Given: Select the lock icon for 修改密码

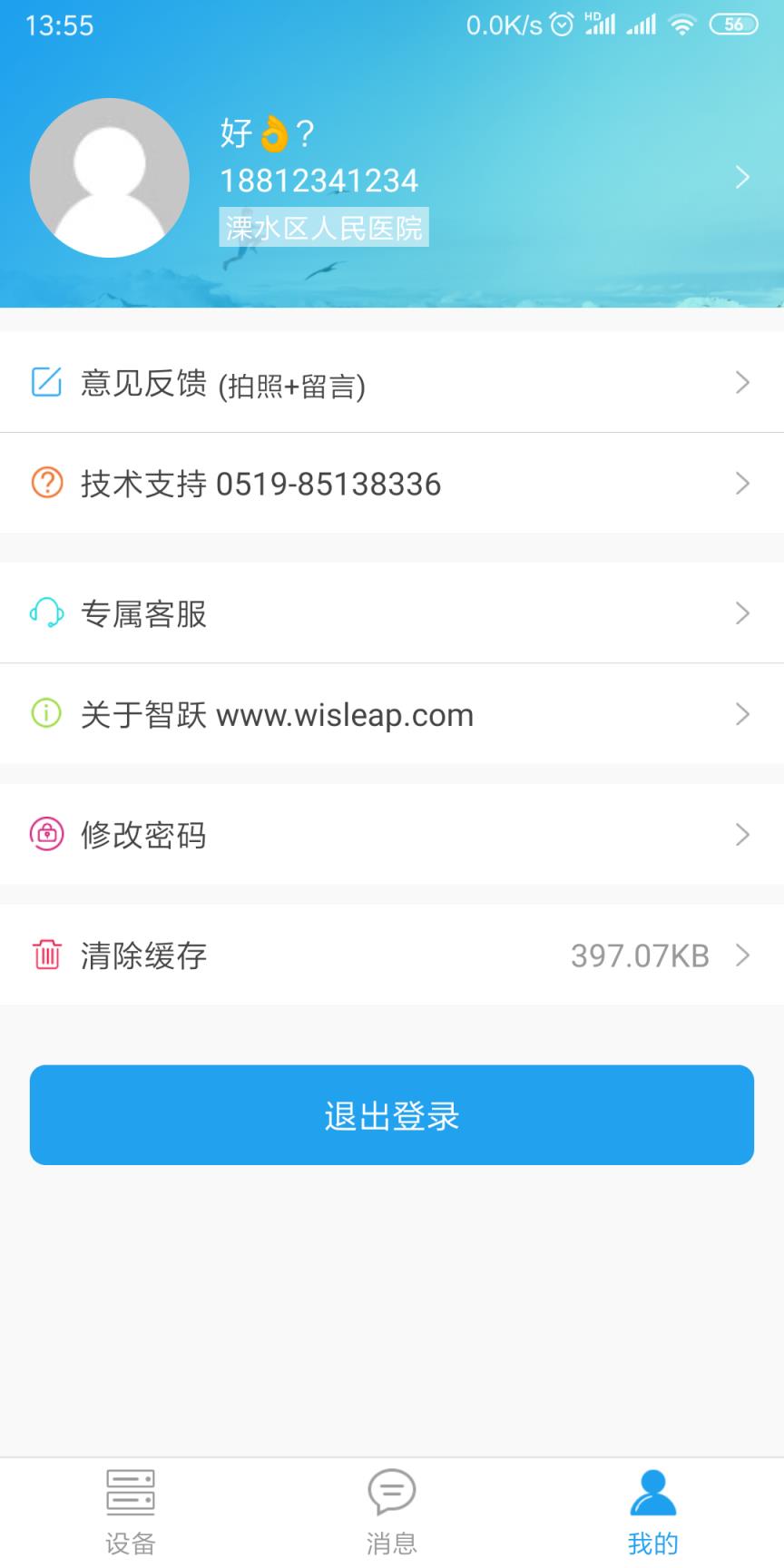Looking at the screenshot, I should 46,834.
